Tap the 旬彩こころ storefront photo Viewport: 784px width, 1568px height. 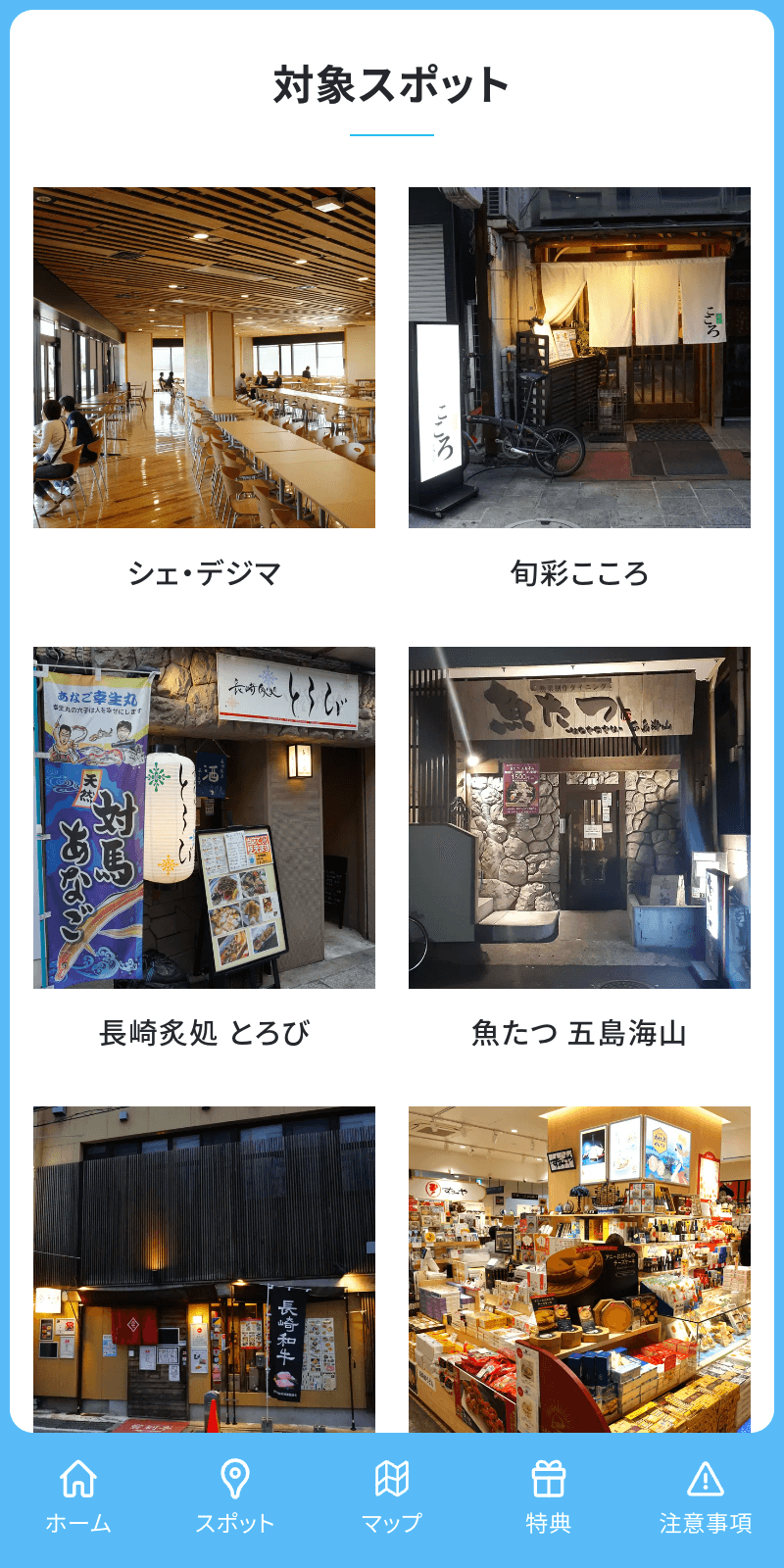(580, 357)
